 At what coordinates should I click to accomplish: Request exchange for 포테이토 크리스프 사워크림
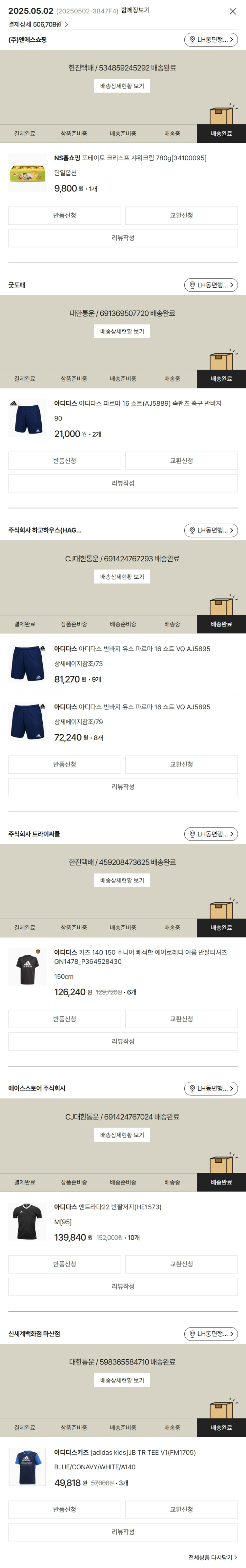coord(181,216)
